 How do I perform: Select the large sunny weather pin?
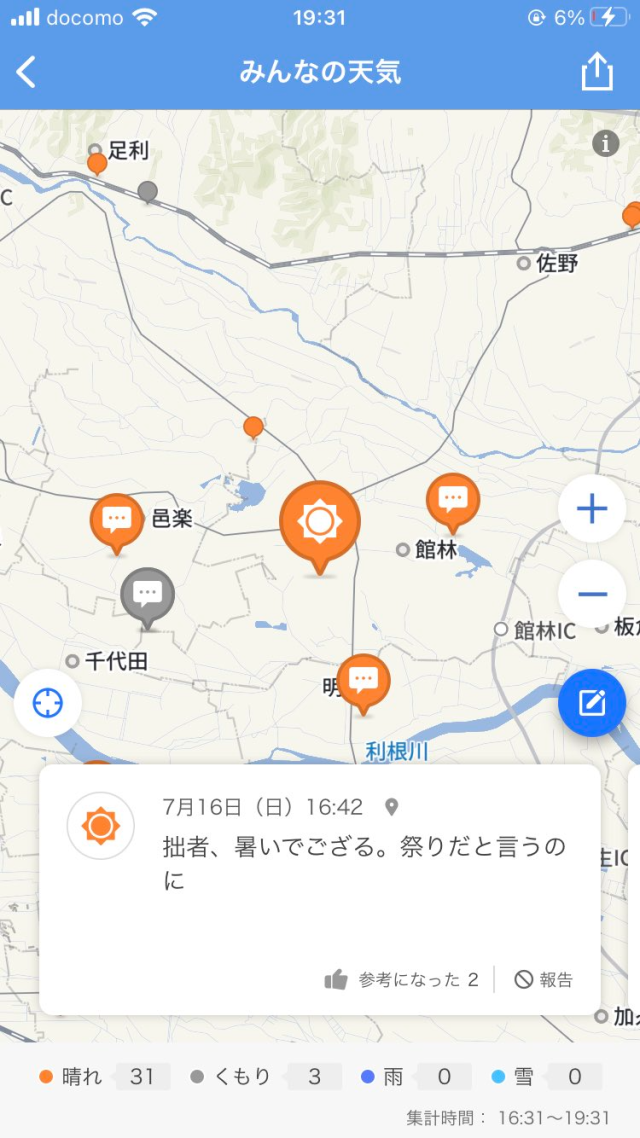320,522
